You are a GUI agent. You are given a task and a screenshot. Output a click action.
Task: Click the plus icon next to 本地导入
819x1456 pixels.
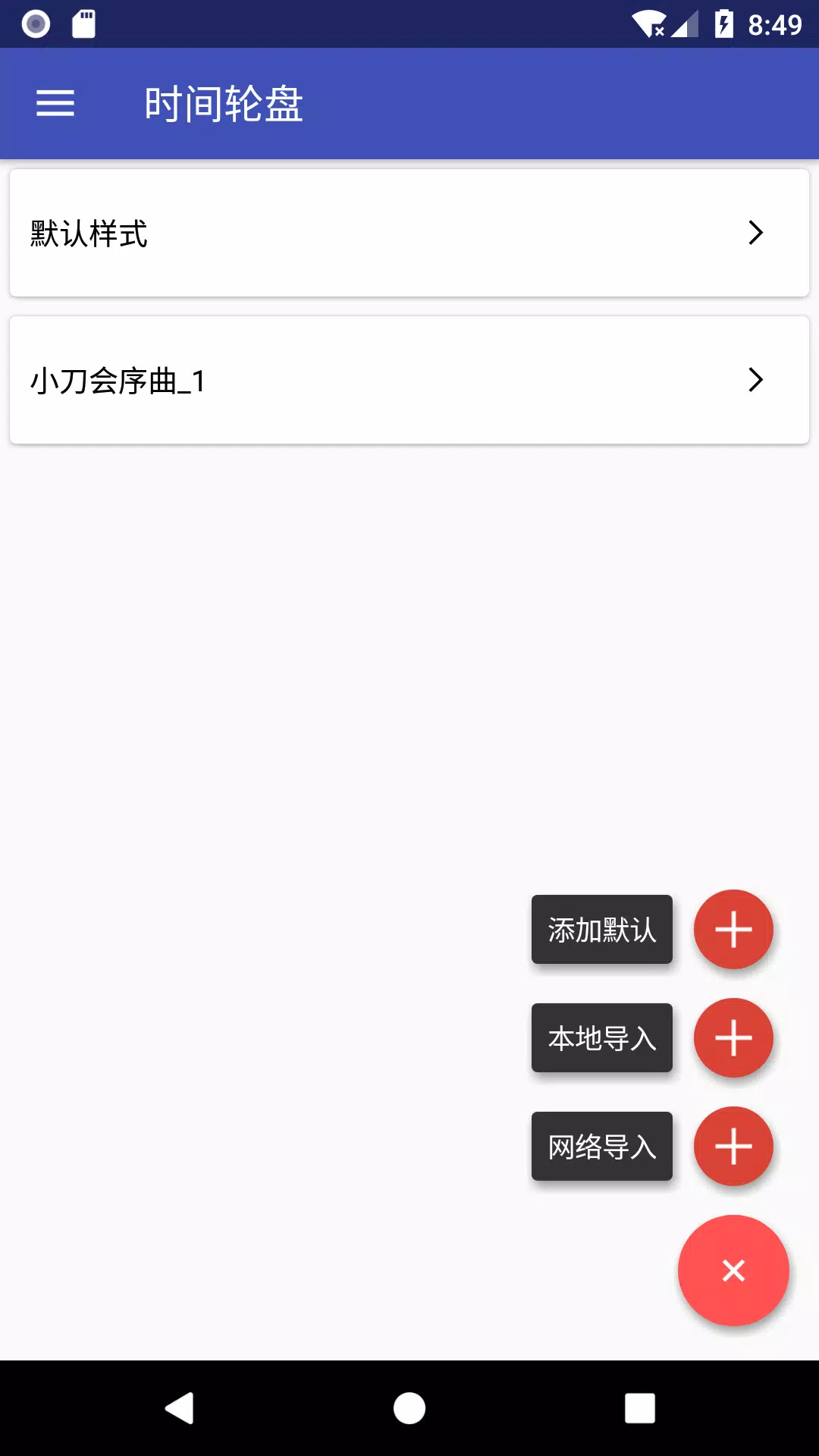[733, 1037]
